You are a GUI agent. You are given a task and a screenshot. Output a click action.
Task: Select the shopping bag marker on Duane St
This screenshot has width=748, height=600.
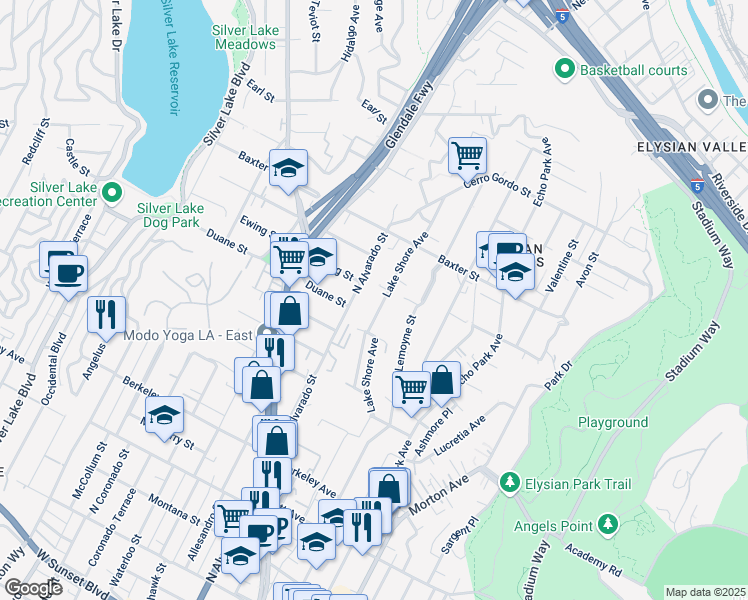coord(289,311)
